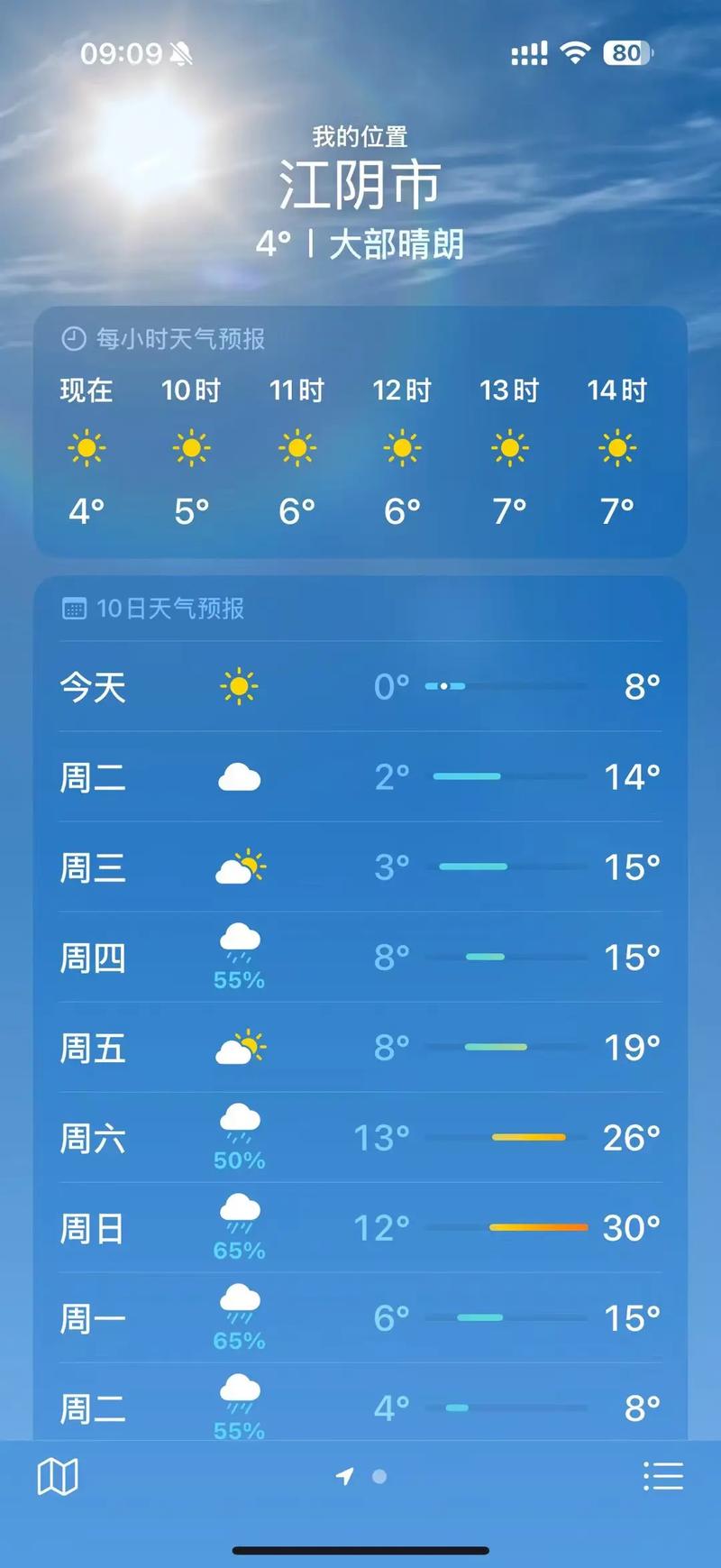Tap the calendar icon beside 10日天气预报
Screen dimensions: 721x1568
click(72, 609)
